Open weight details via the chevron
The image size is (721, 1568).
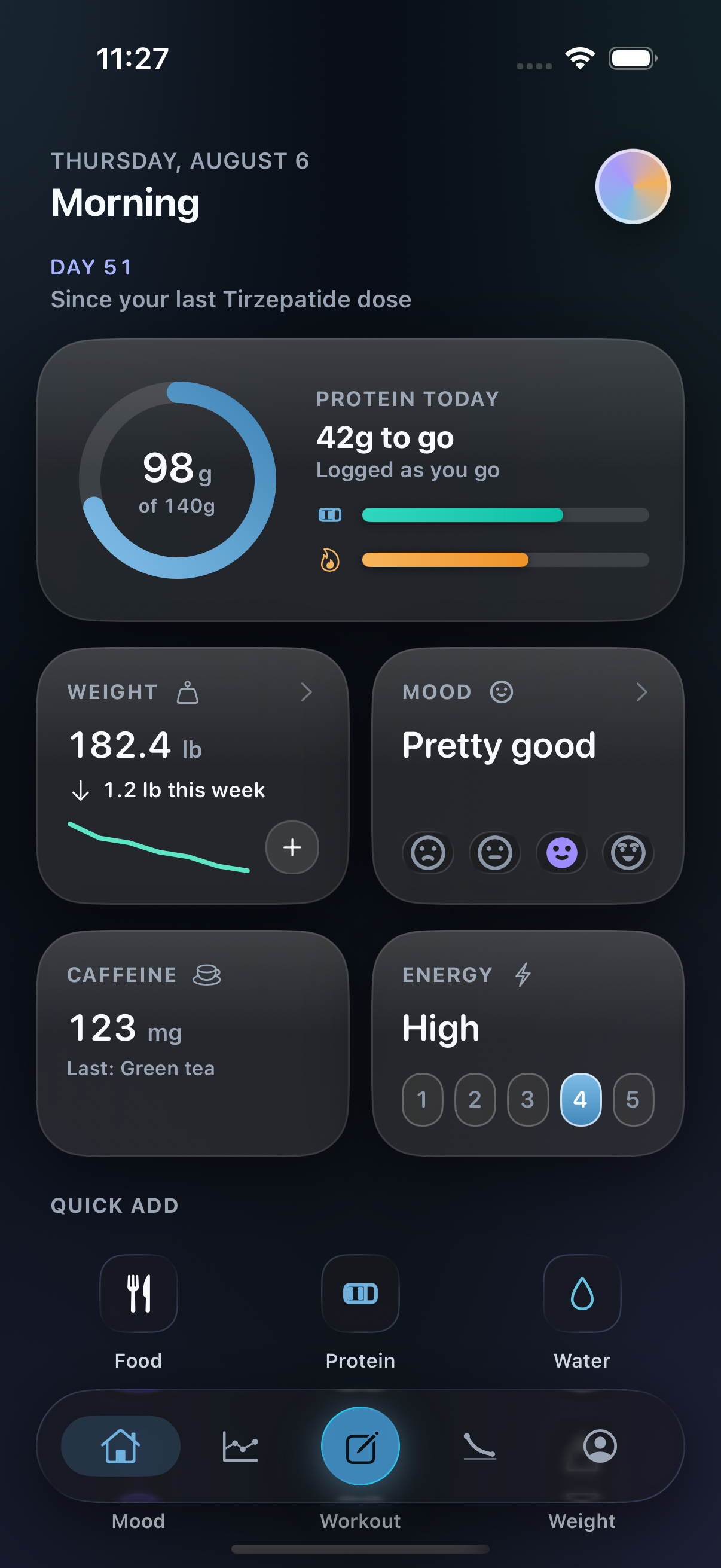point(307,692)
